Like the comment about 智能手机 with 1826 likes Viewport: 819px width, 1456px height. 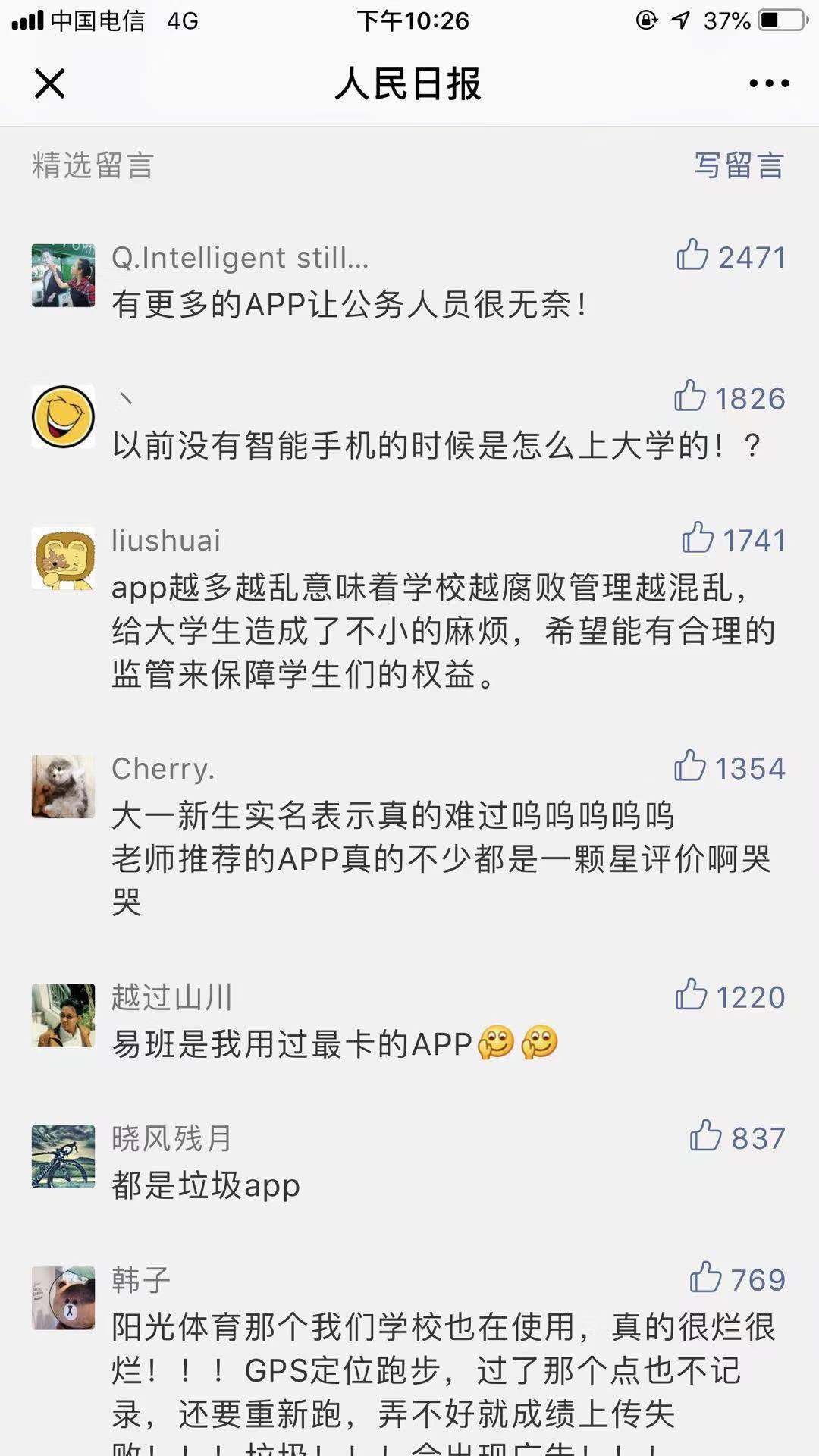coord(690,397)
